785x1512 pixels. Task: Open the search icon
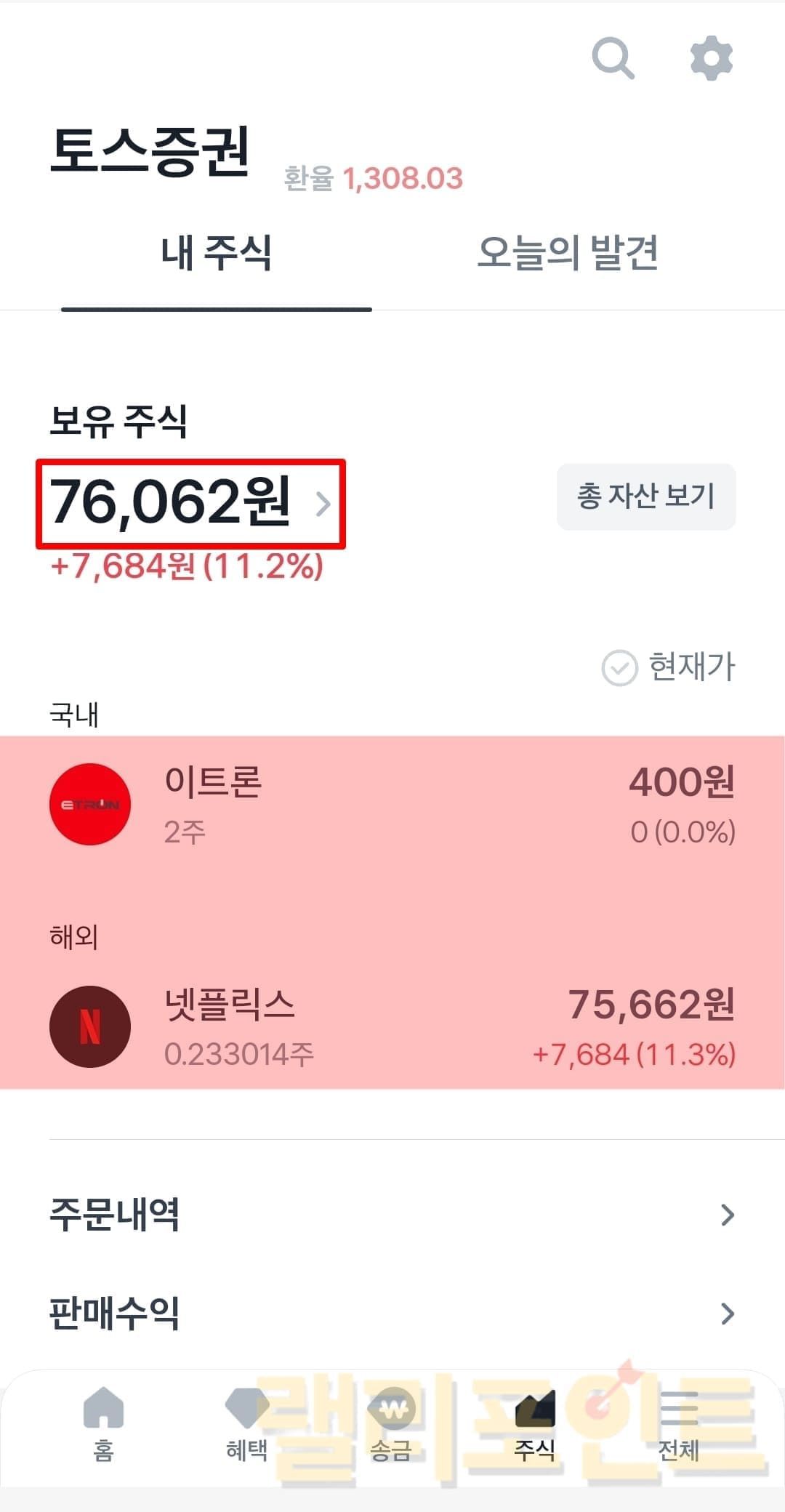(613, 58)
